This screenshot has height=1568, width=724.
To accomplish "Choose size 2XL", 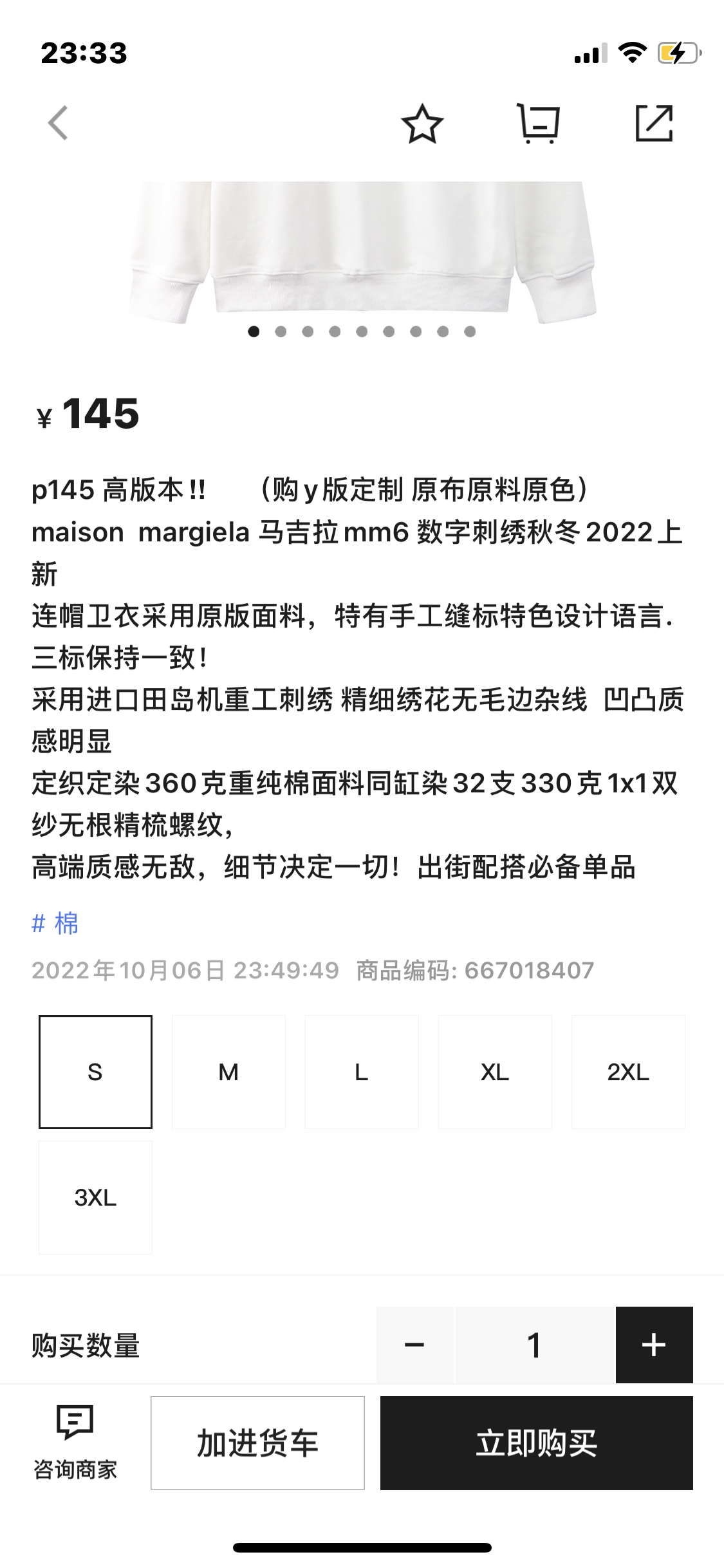I will point(628,1072).
